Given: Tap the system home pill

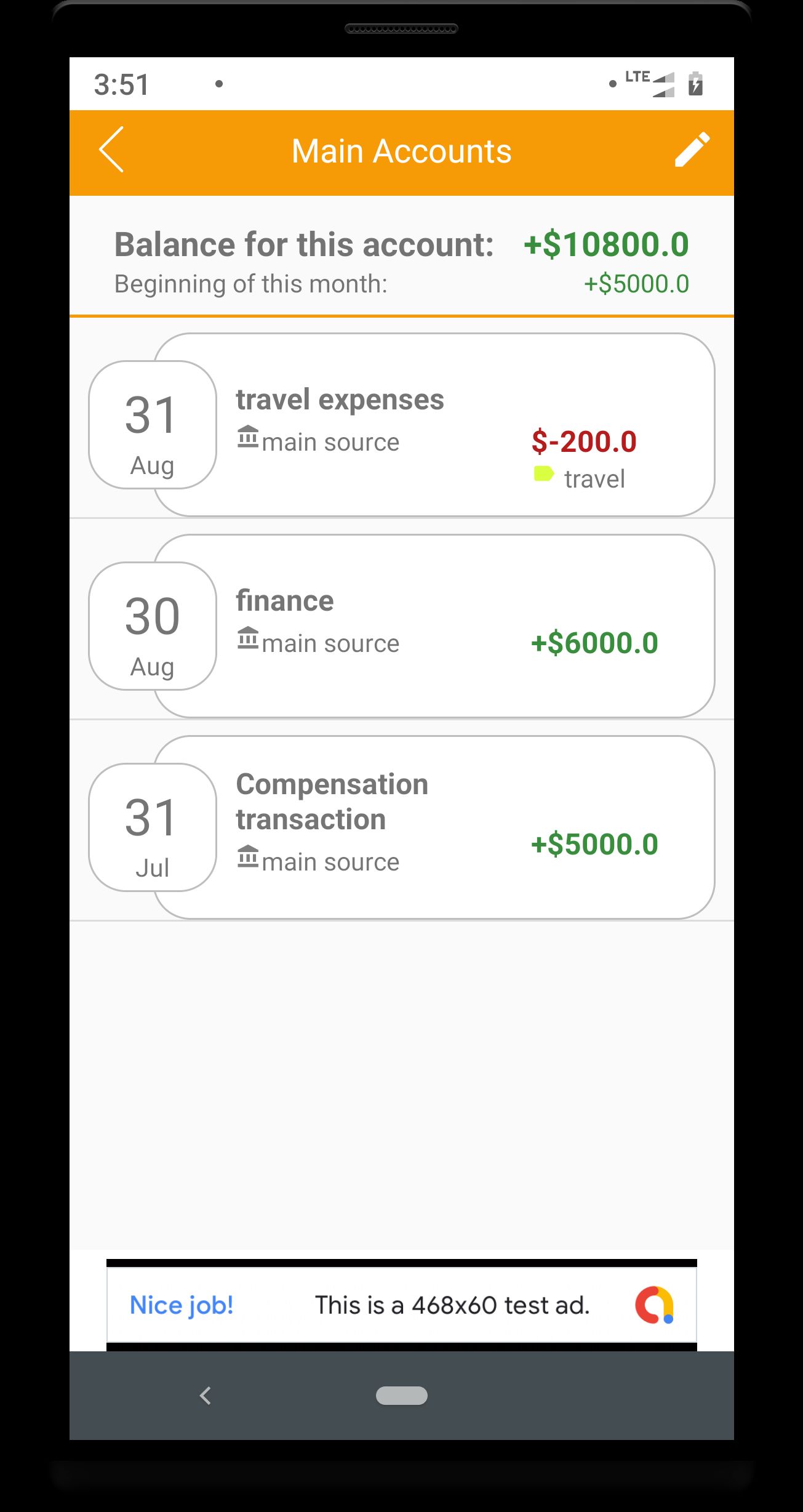Looking at the screenshot, I should click(x=401, y=1396).
